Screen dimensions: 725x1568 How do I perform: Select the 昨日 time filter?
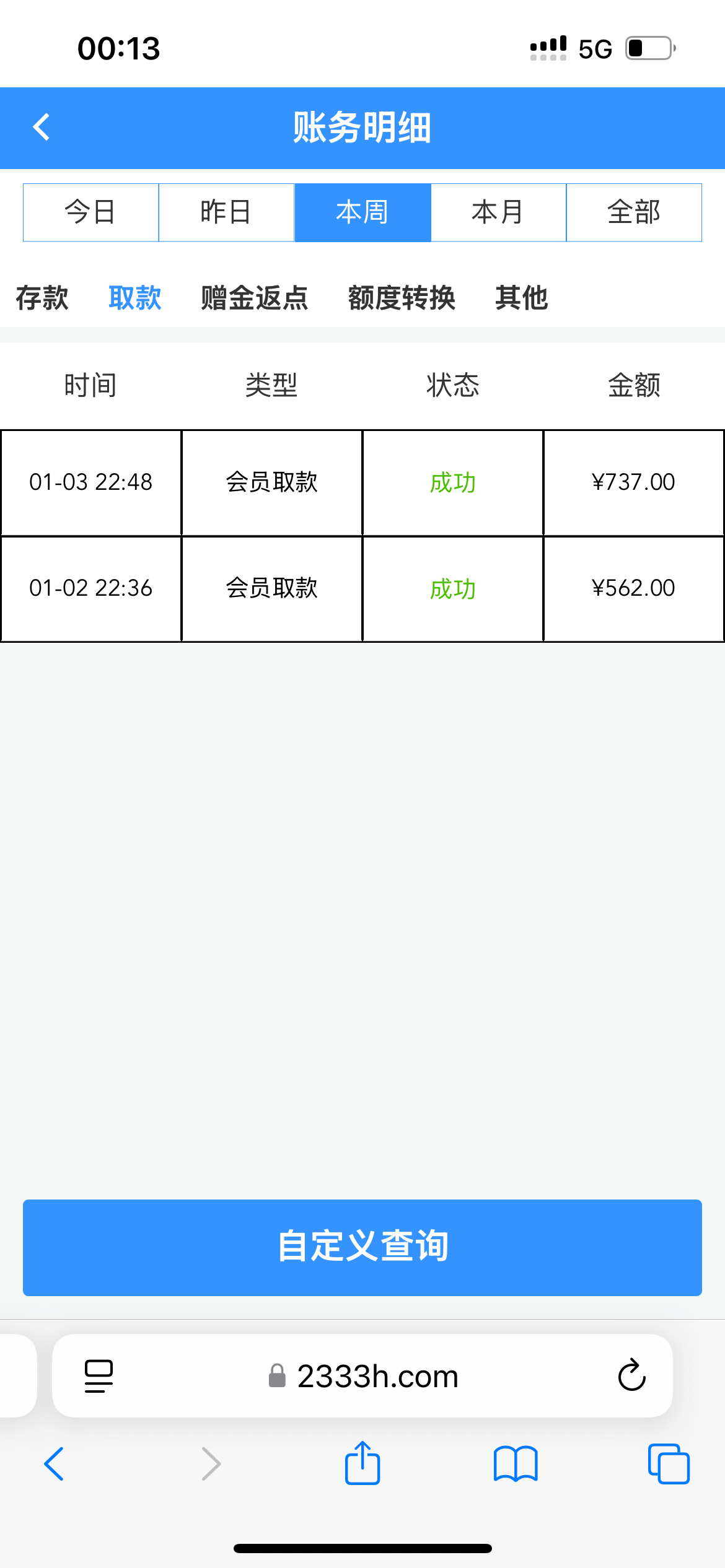click(x=226, y=212)
